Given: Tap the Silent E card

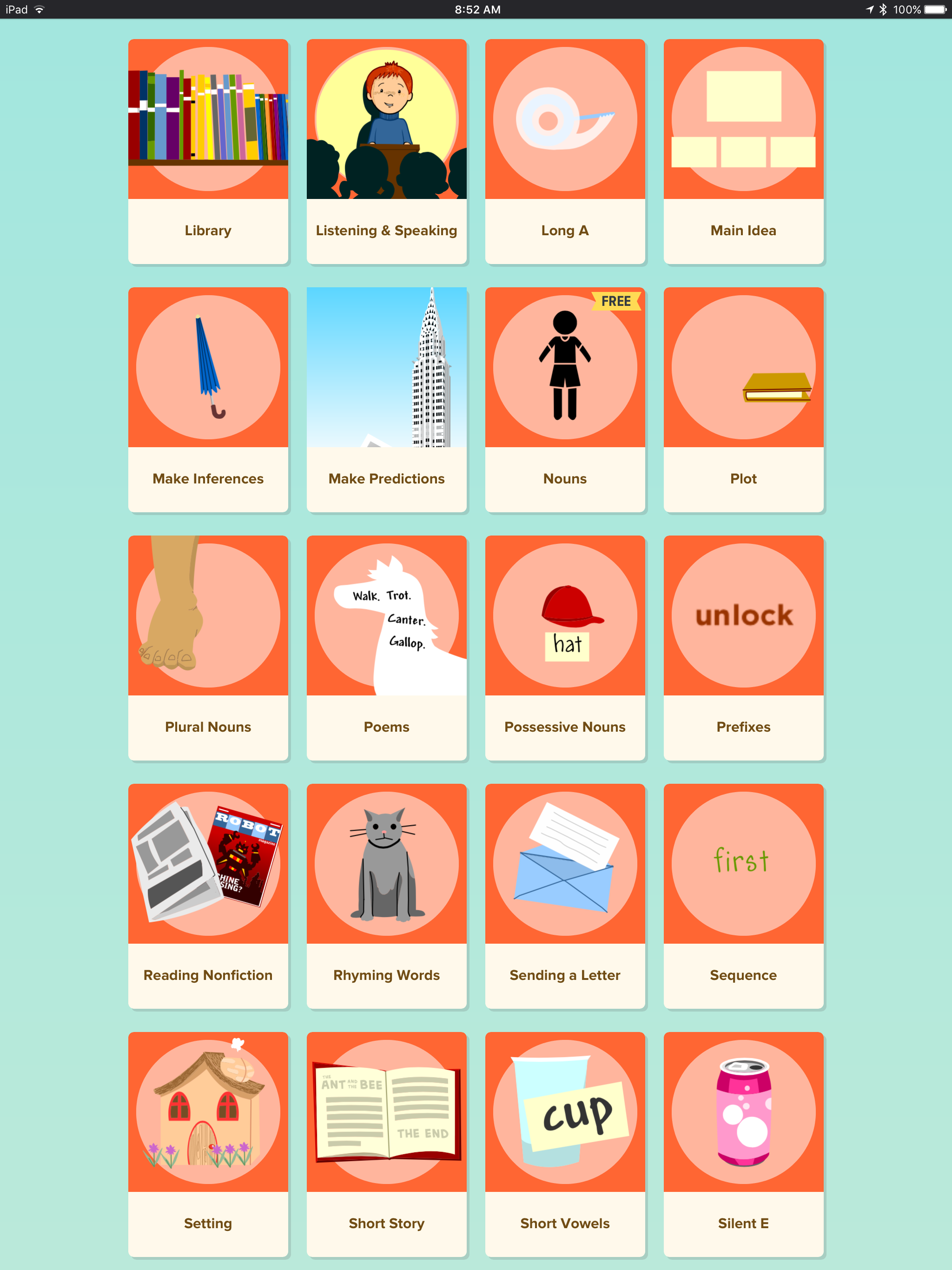Looking at the screenshot, I should [x=744, y=1144].
